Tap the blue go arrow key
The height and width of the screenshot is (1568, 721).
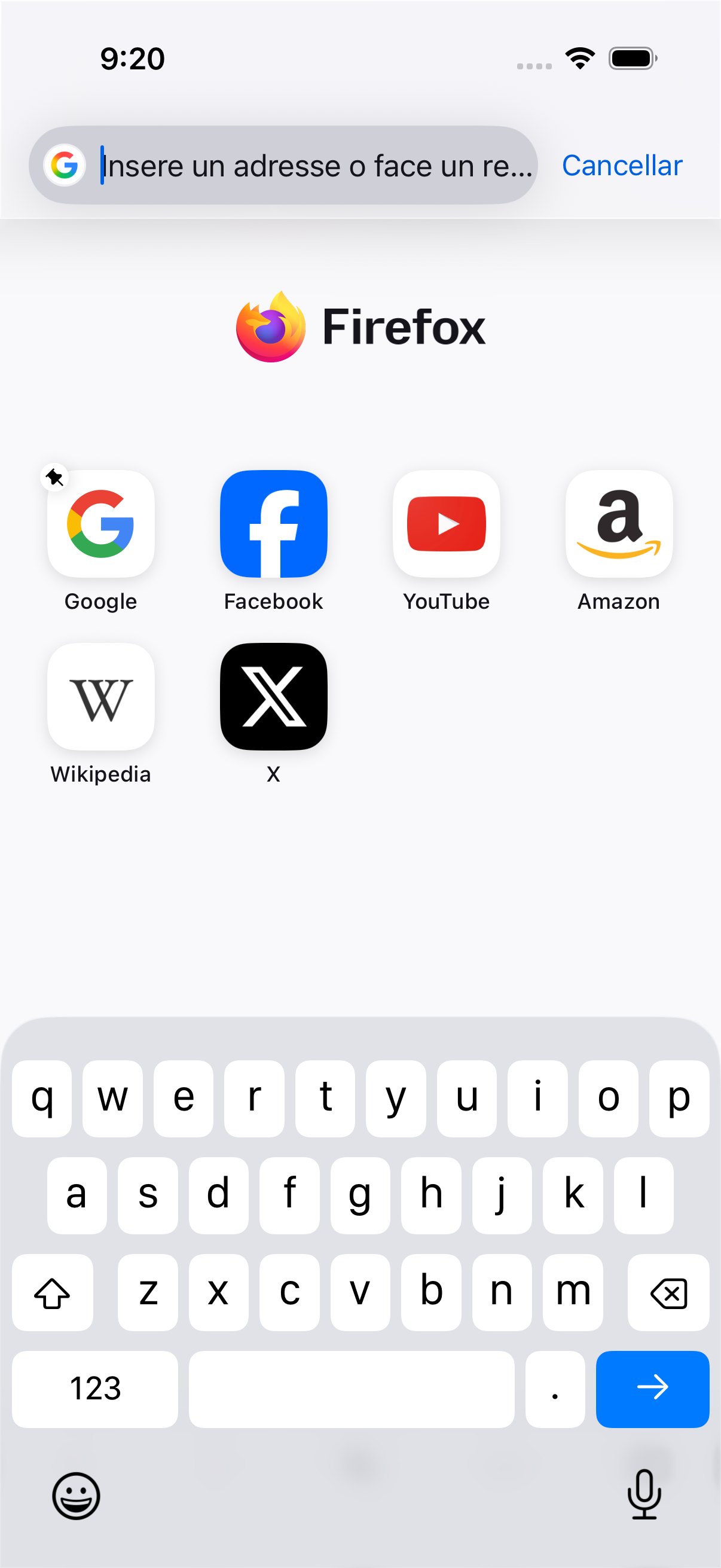coord(652,1389)
